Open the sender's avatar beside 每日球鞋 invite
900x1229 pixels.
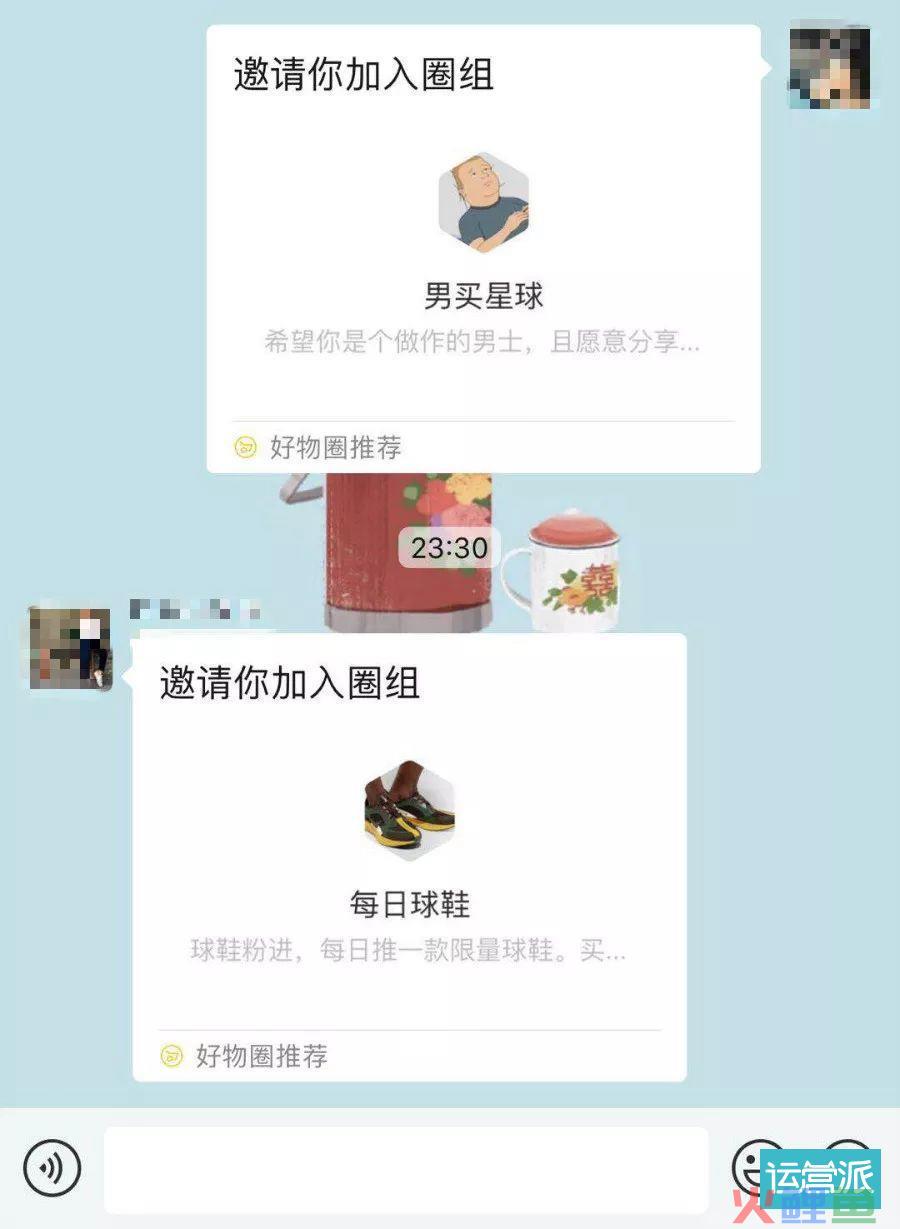(x=70, y=647)
